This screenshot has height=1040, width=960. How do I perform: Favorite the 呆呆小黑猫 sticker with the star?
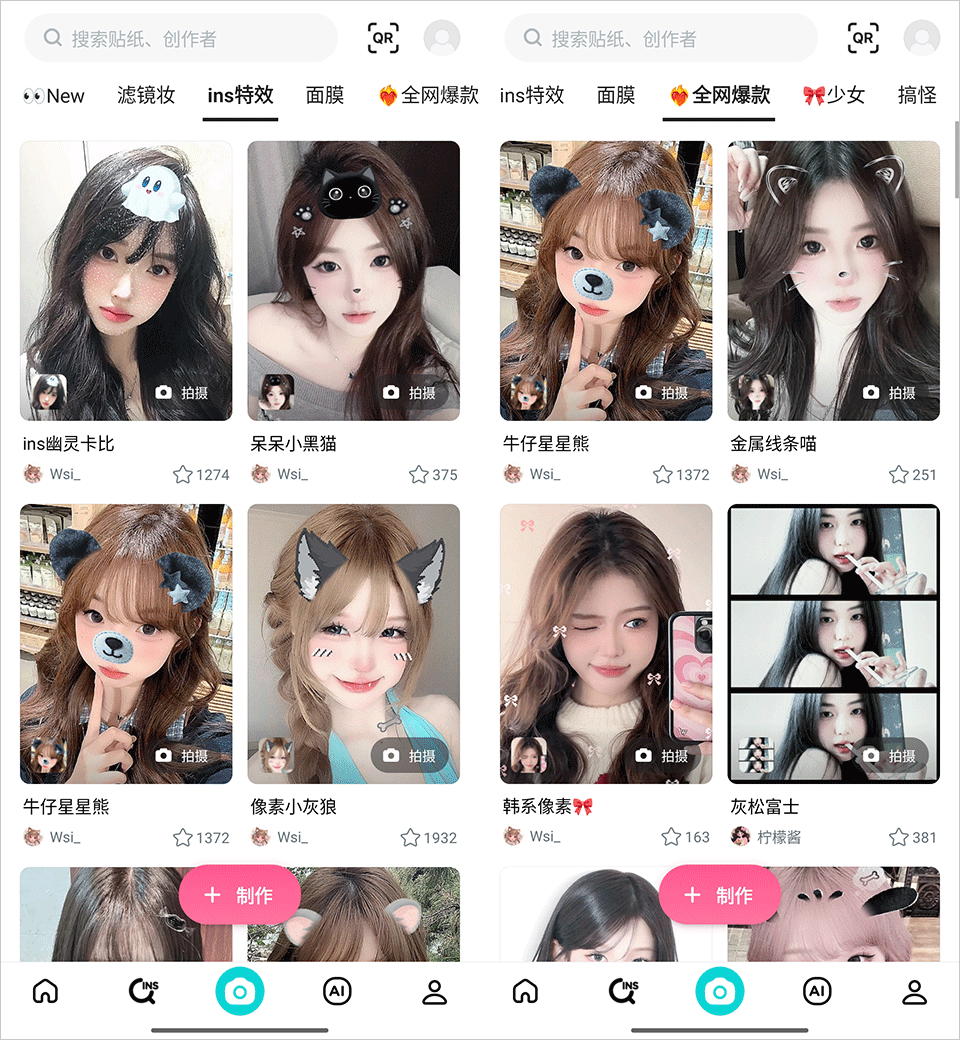pyautogui.click(x=420, y=475)
